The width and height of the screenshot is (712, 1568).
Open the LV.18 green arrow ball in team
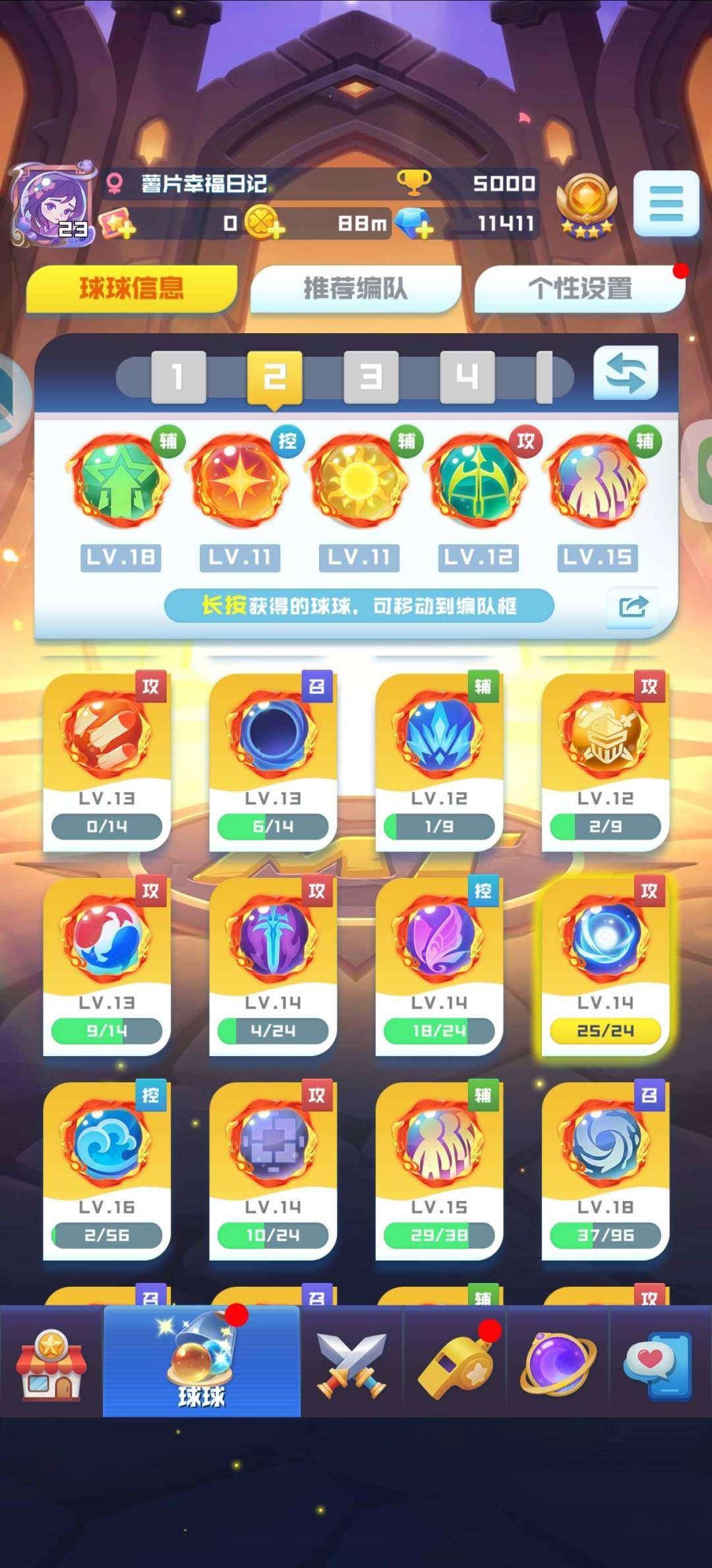coord(121,482)
